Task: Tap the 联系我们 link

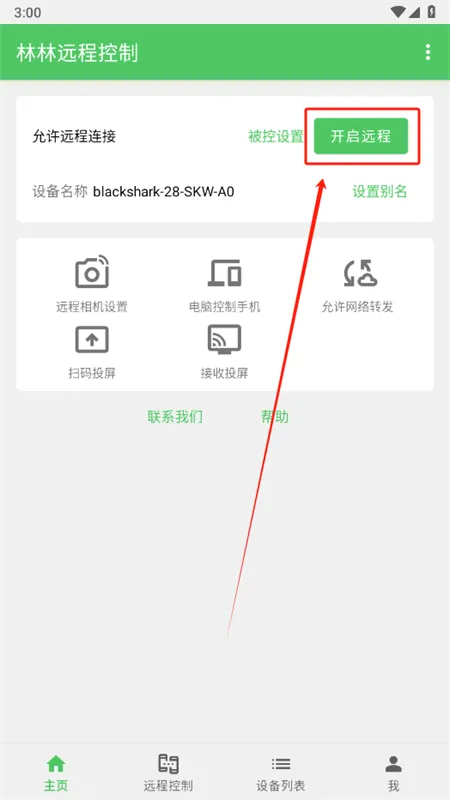Action: [175, 417]
